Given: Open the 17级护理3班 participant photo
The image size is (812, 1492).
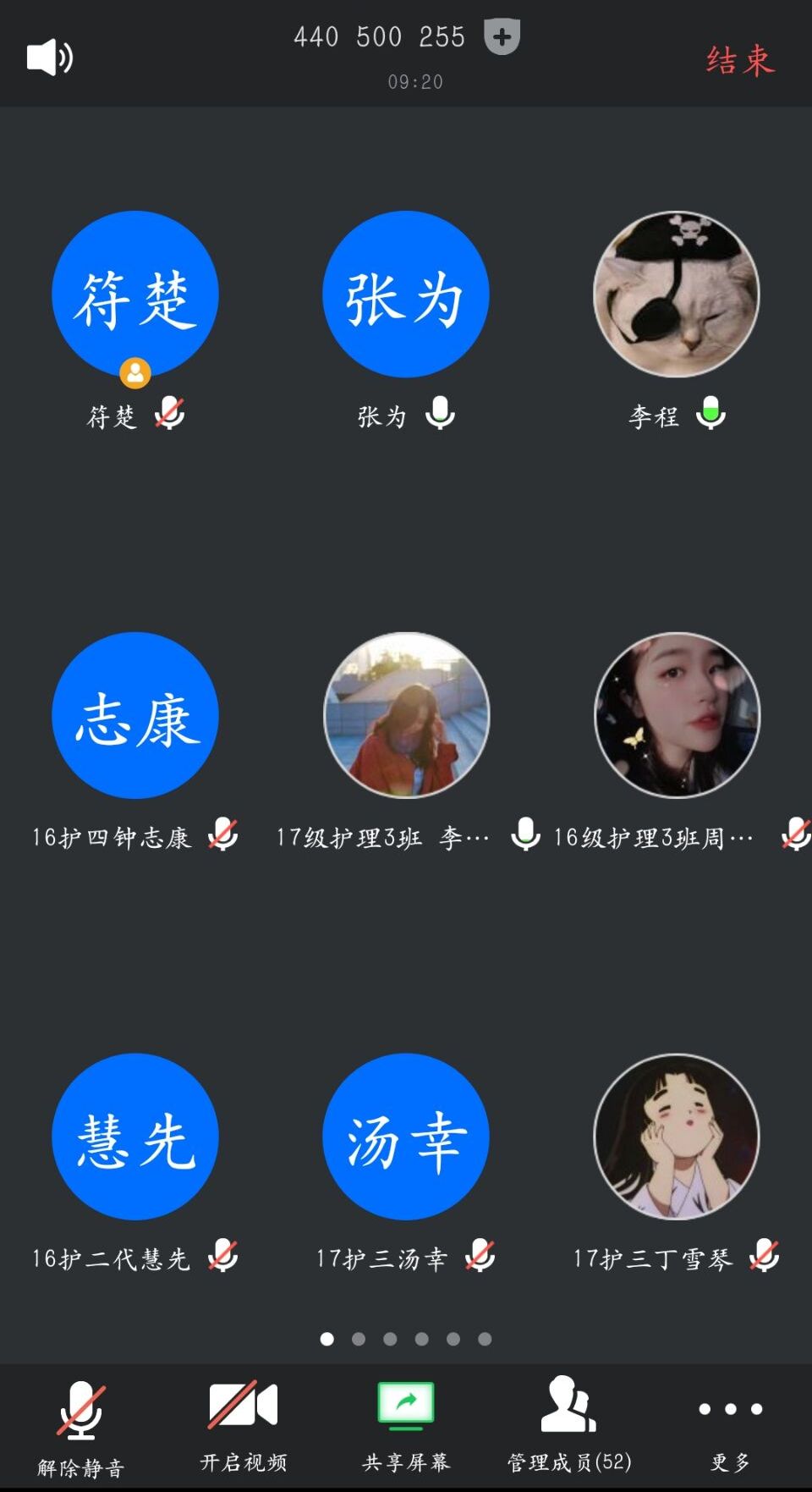Looking at the screenshot, I should click(x=406, y=715).
